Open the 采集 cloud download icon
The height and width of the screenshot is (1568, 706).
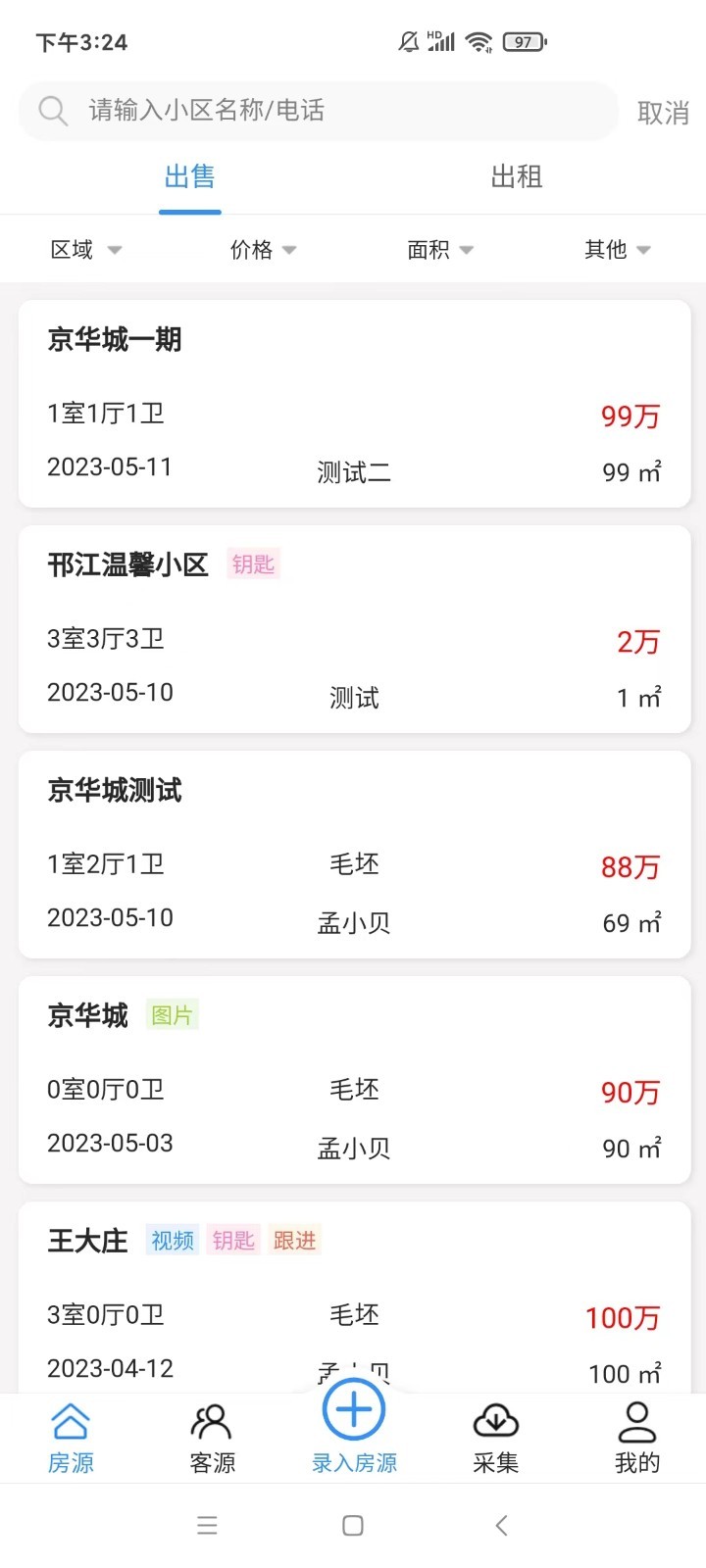[495, 1431]
